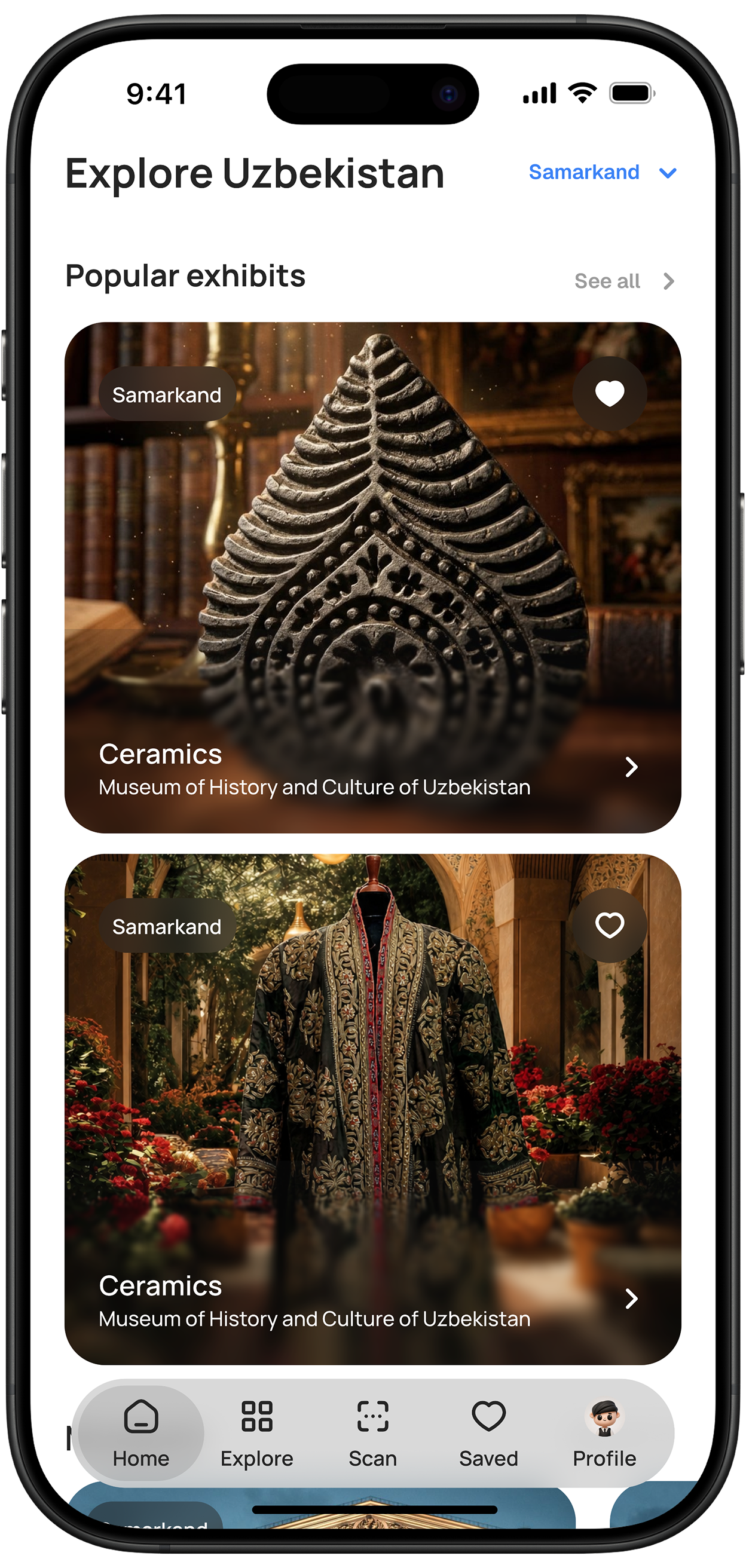Screen dimensions: 746x1568
Task: Open the Scan tab
Action: [372, 1434]
